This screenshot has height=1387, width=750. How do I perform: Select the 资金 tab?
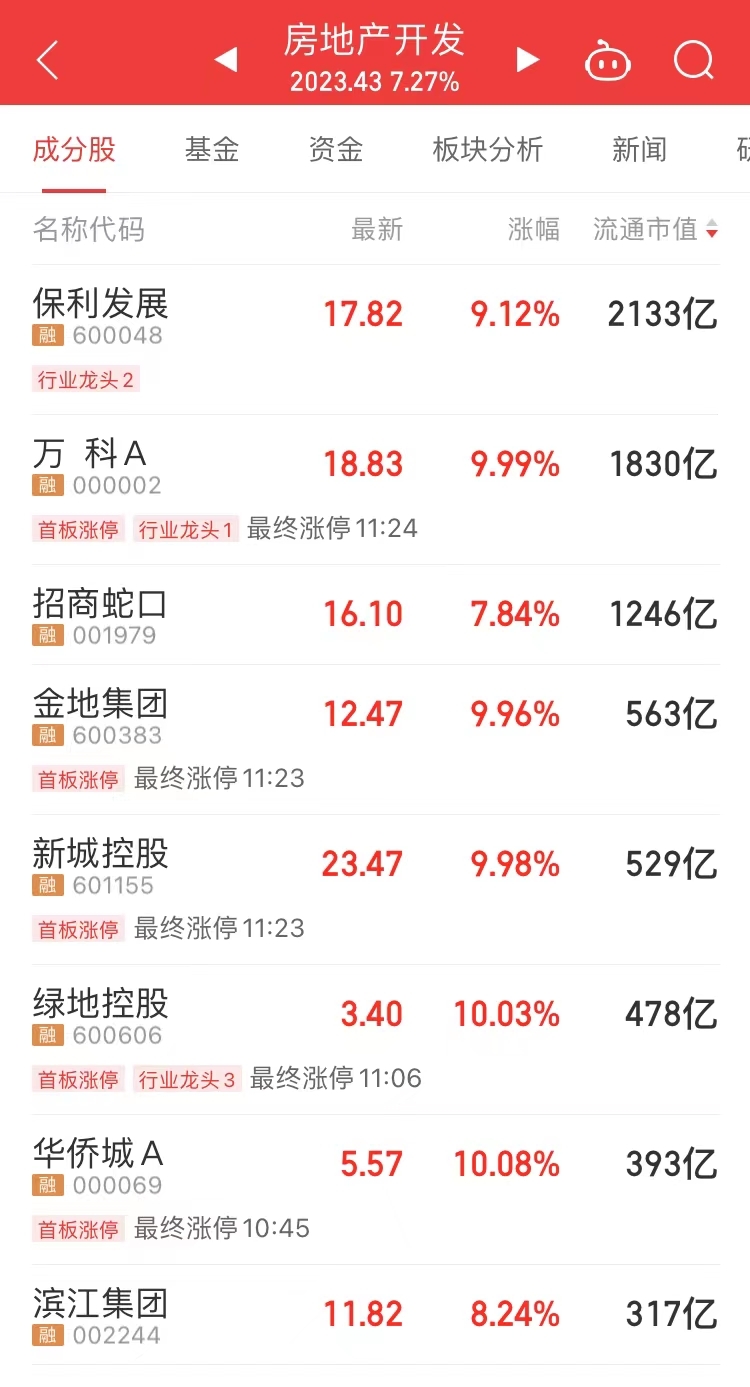point(335,150)
